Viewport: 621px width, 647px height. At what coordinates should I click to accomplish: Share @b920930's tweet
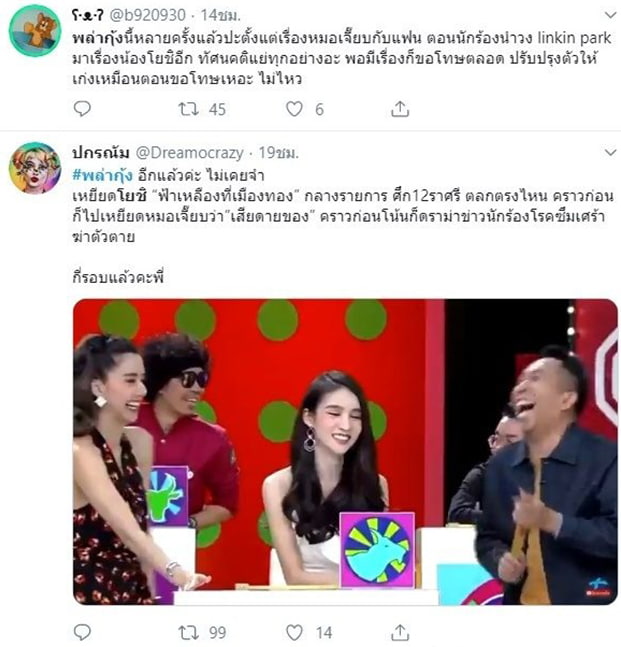[400, 108]
